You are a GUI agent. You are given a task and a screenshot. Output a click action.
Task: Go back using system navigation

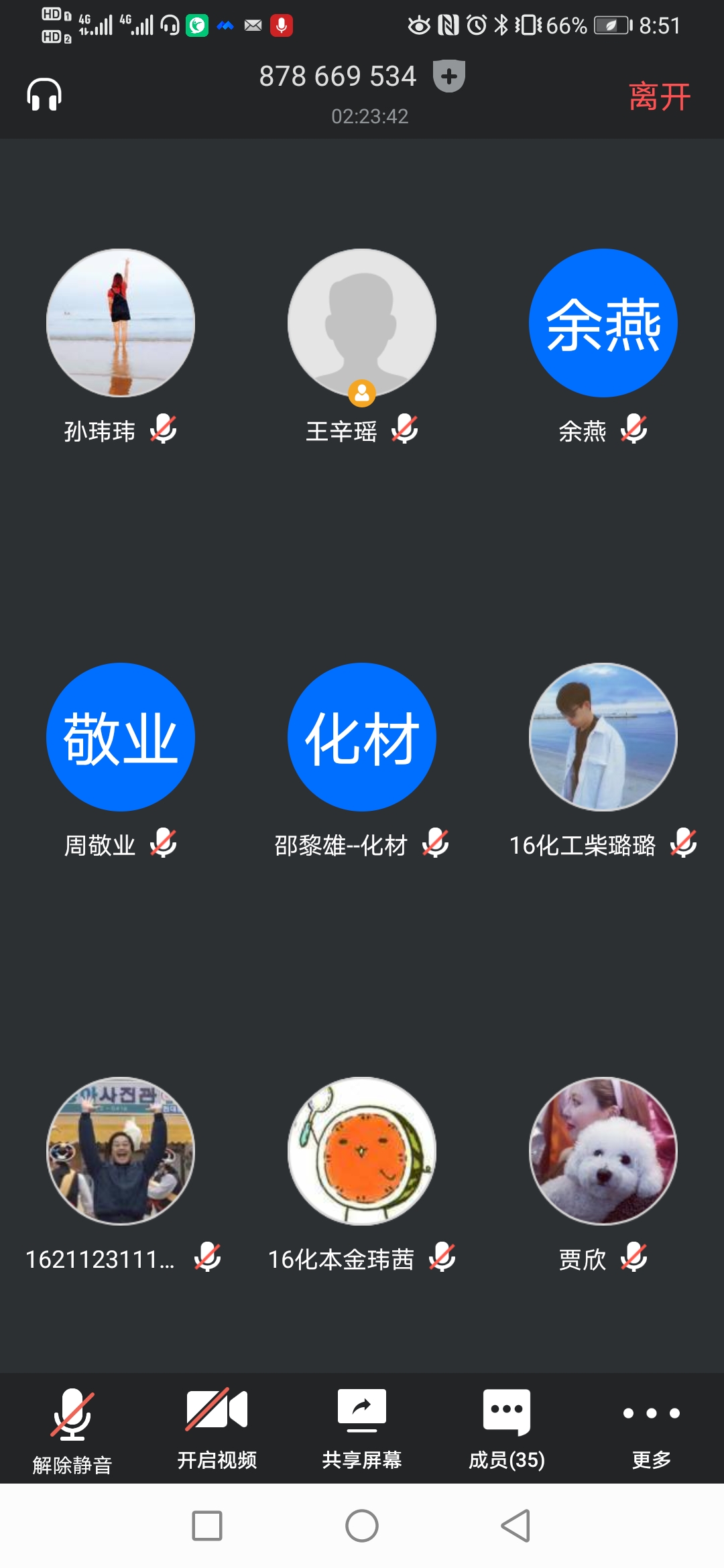tap(516, 1526)
